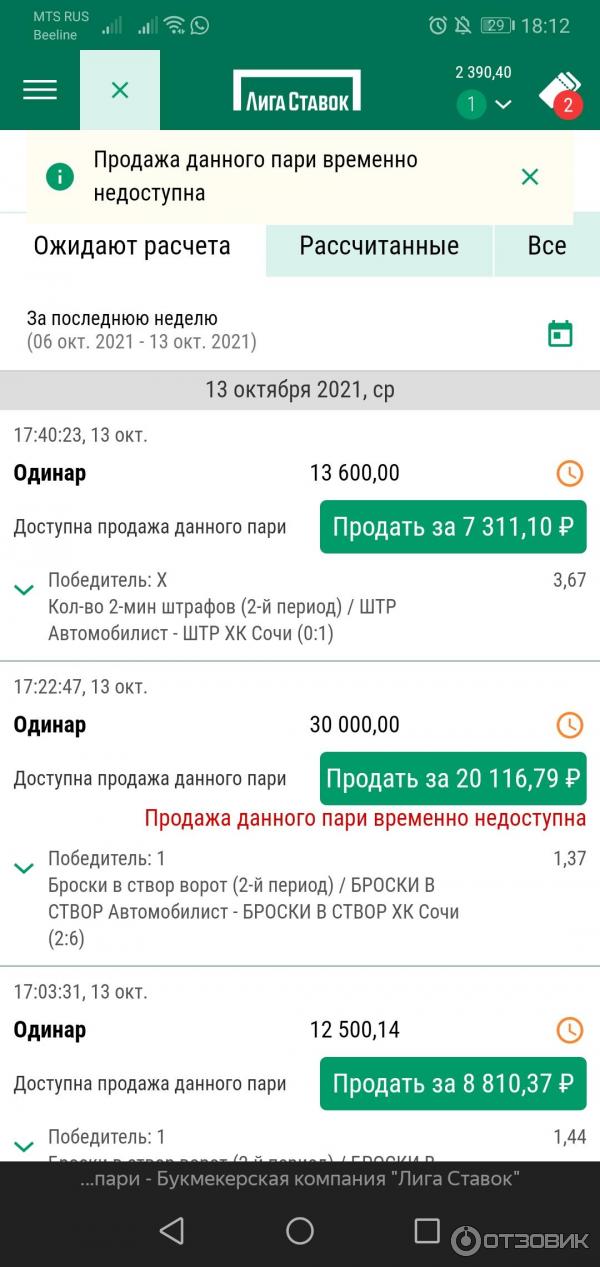600x1267 pixels.
Task: Go back with the system back button
Action: coord(172,1231)
